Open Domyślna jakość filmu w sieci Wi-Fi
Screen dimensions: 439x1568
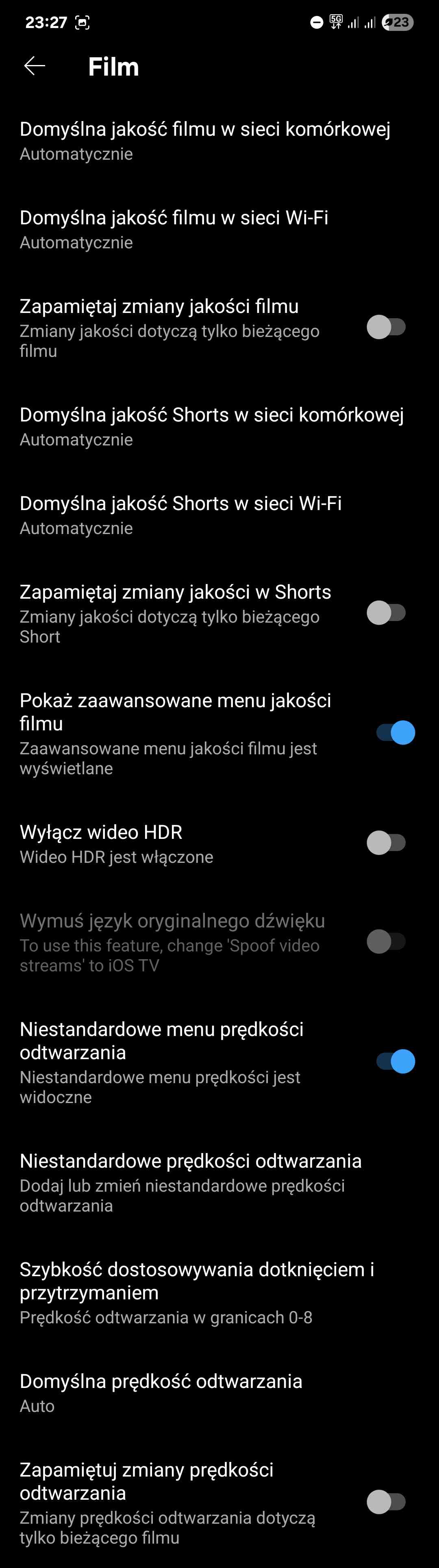(x=174, y=230)
